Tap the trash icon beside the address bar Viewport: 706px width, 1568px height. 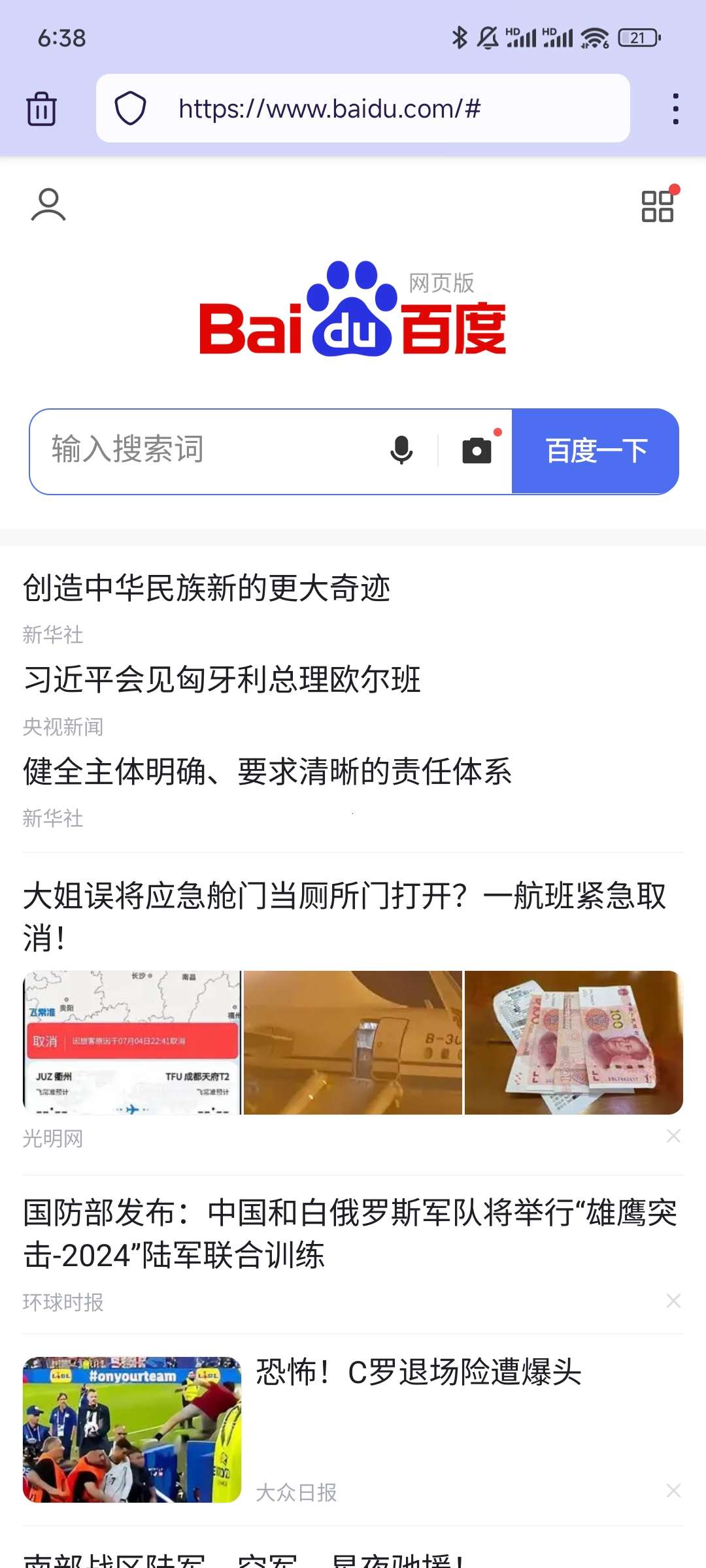pyautogui.click(x=41, y=108)
